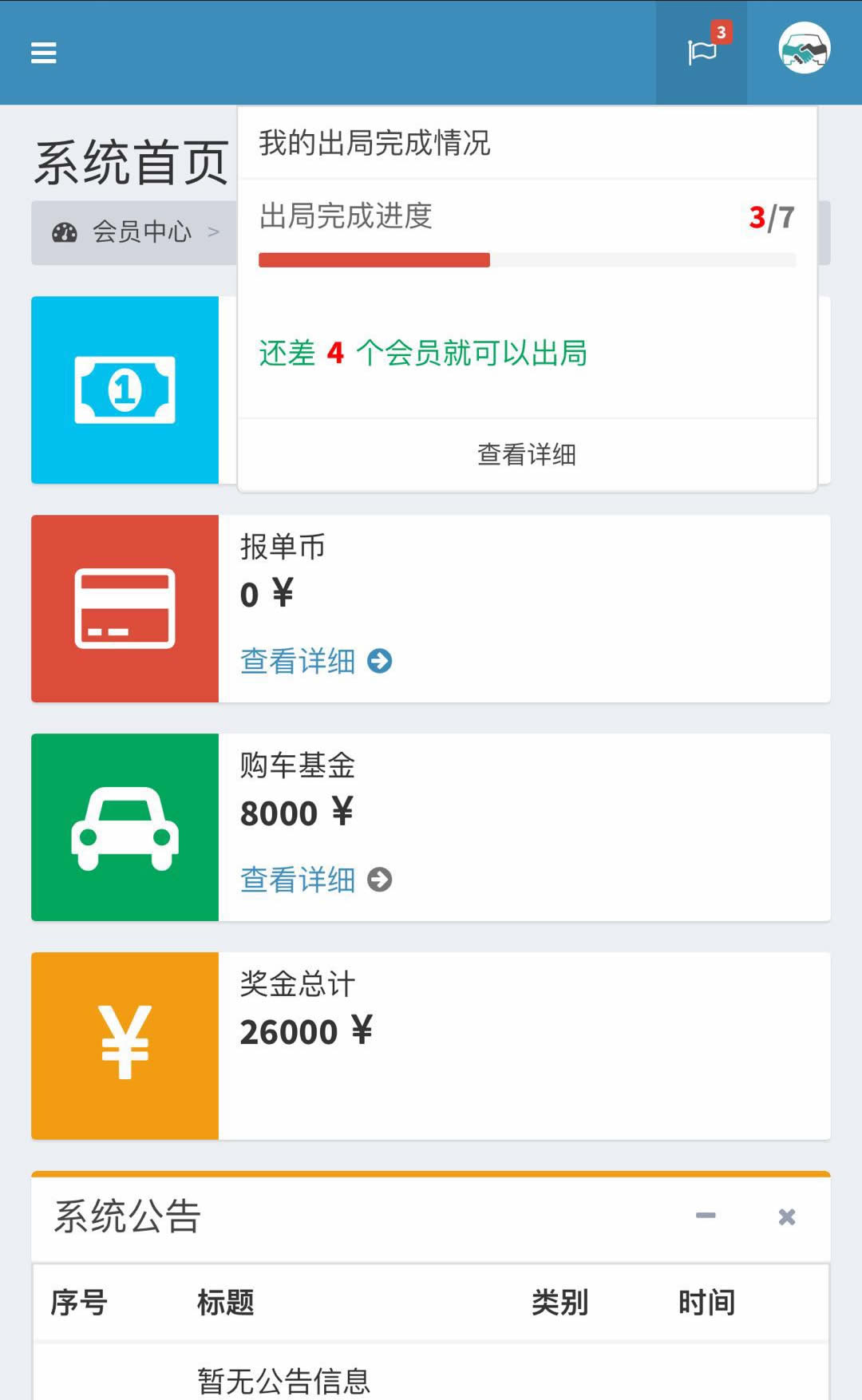The height and width of the screenshot is (1400, 862).
Task: Tap the flag notifications icon
Action: [x=702, y=53]
